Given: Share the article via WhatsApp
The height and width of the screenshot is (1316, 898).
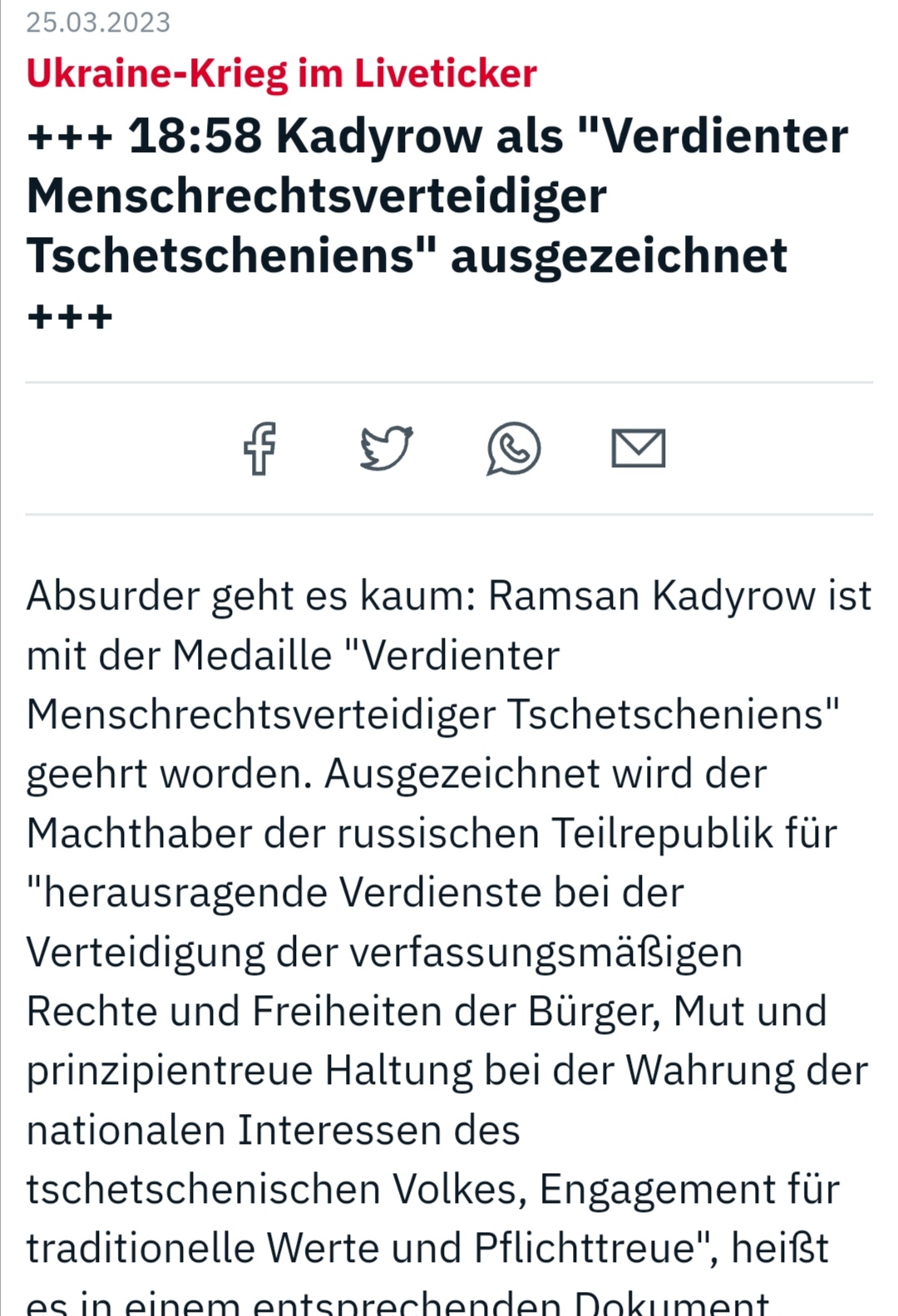Looking at the screenshot, I should 513,449.
